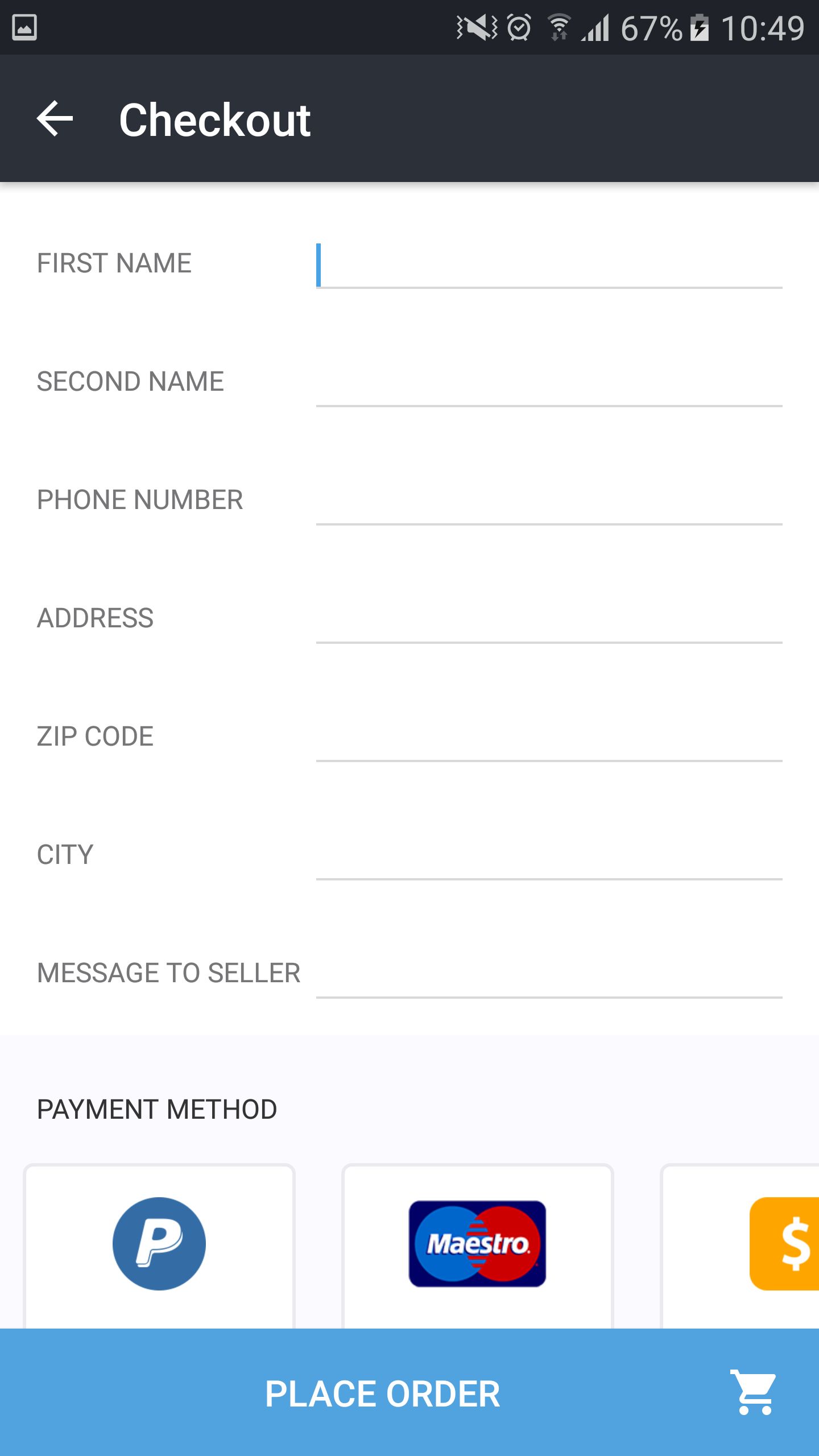Activate the Zip Code field

click(549, 738)
